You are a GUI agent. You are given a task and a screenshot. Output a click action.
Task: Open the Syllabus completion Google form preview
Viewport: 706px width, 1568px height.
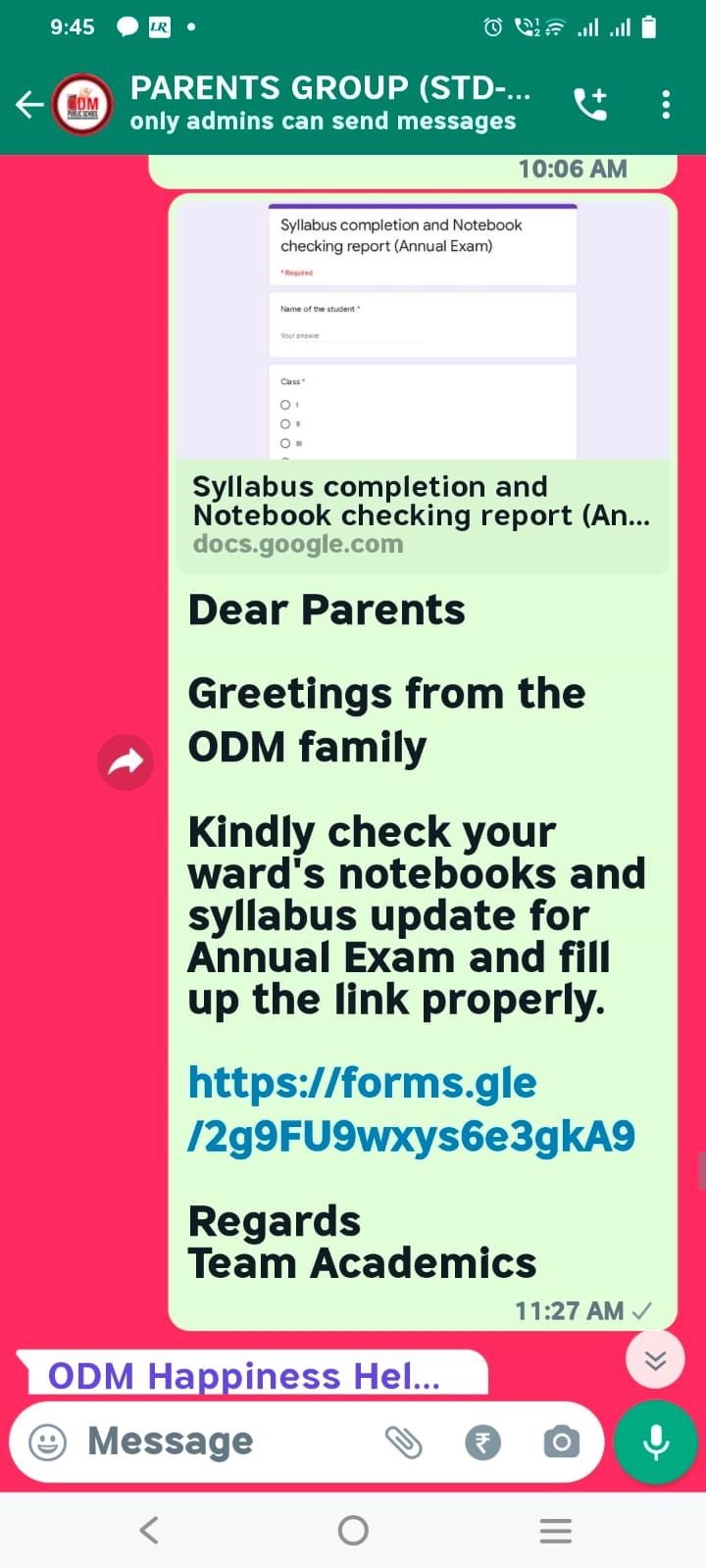(422, 382)
